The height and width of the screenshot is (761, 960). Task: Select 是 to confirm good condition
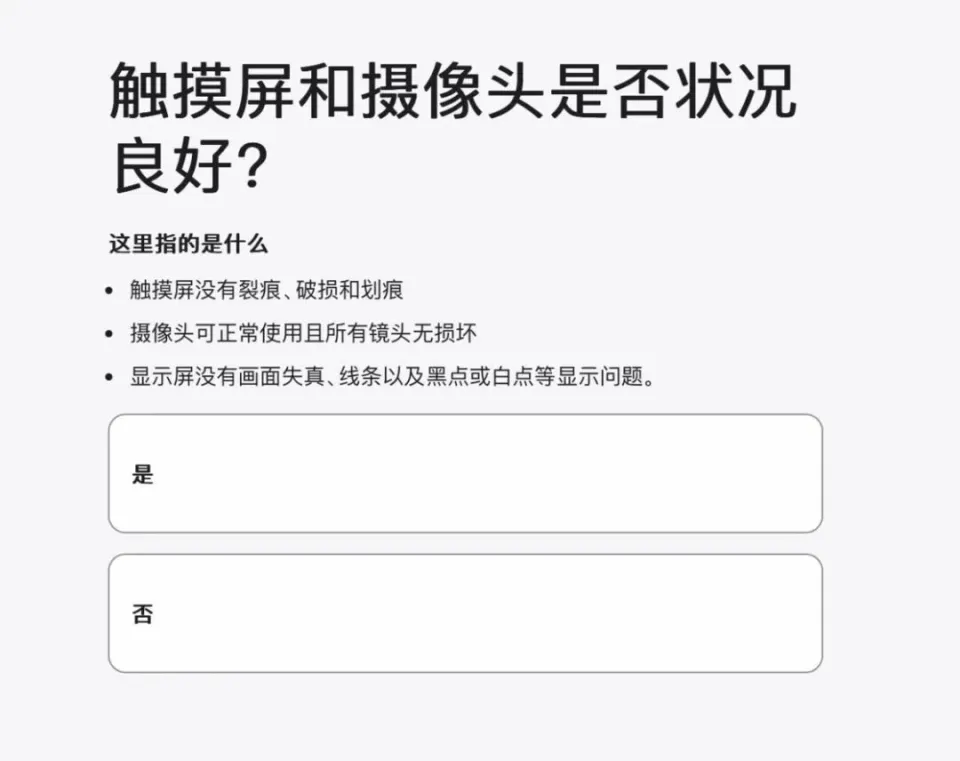[465, 474]
